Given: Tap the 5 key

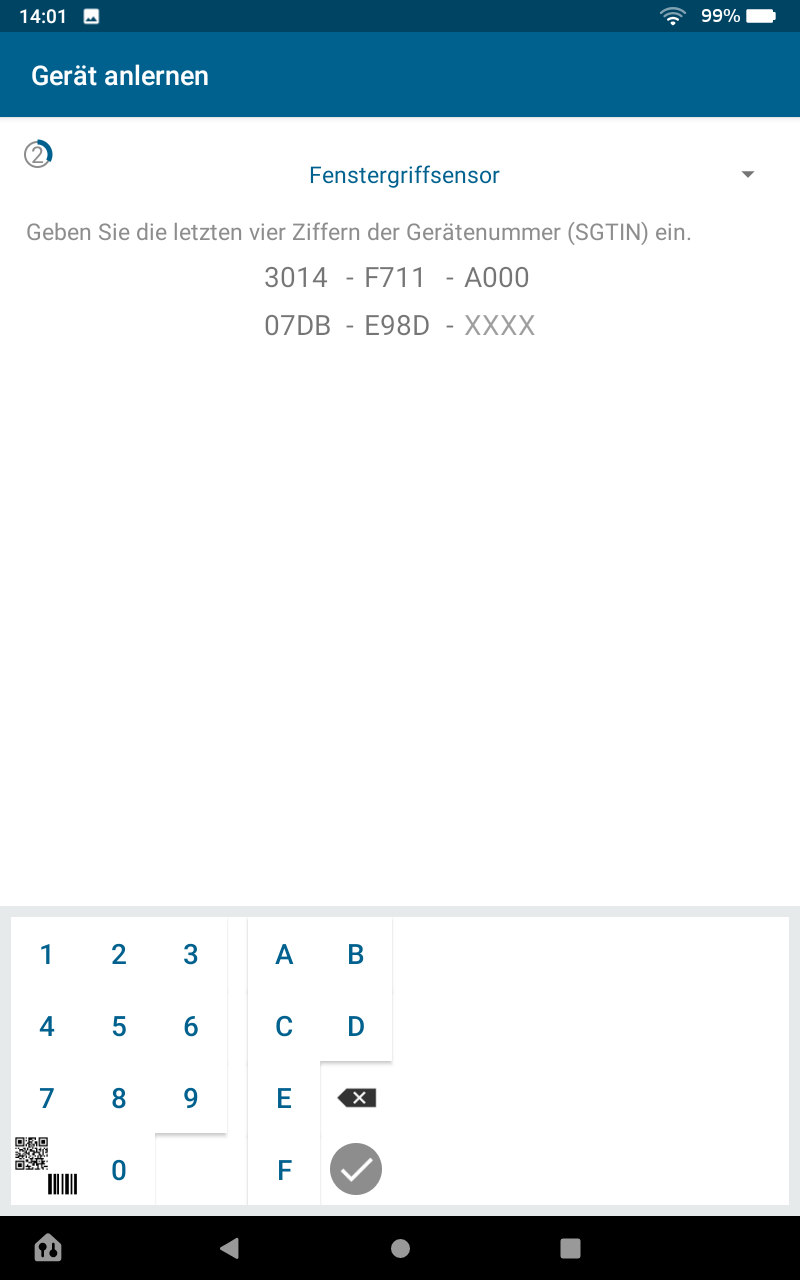Looking at the screenshot, I should (119, 1027).
